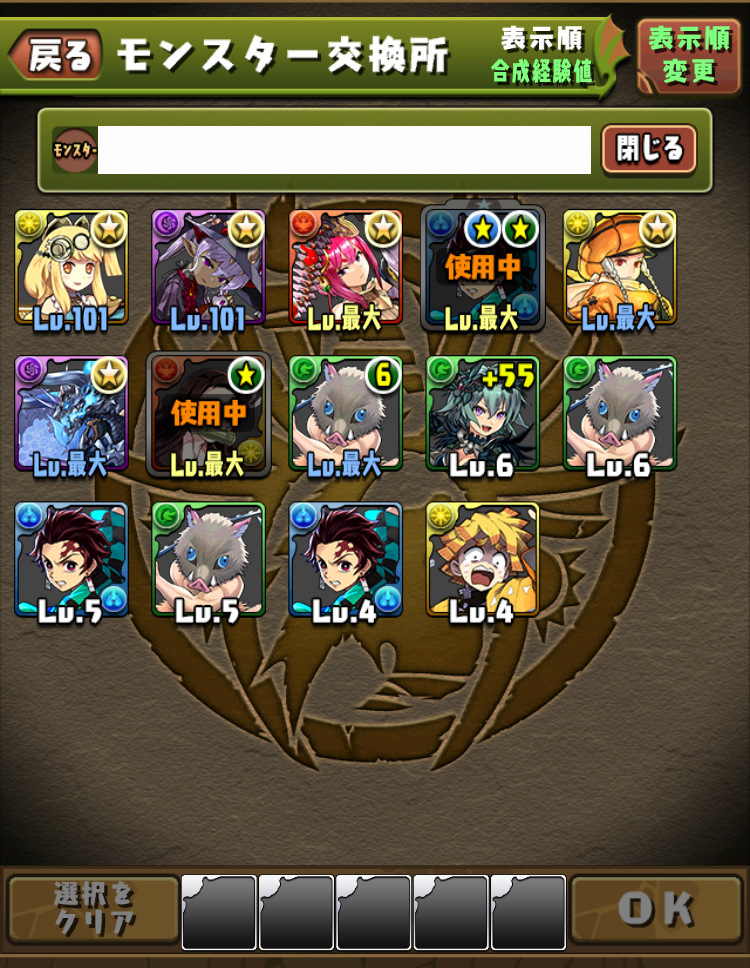The image size is (750, 968).
Task: Close the monster panel with 閉じる
Action: click(x=648, y=150)
